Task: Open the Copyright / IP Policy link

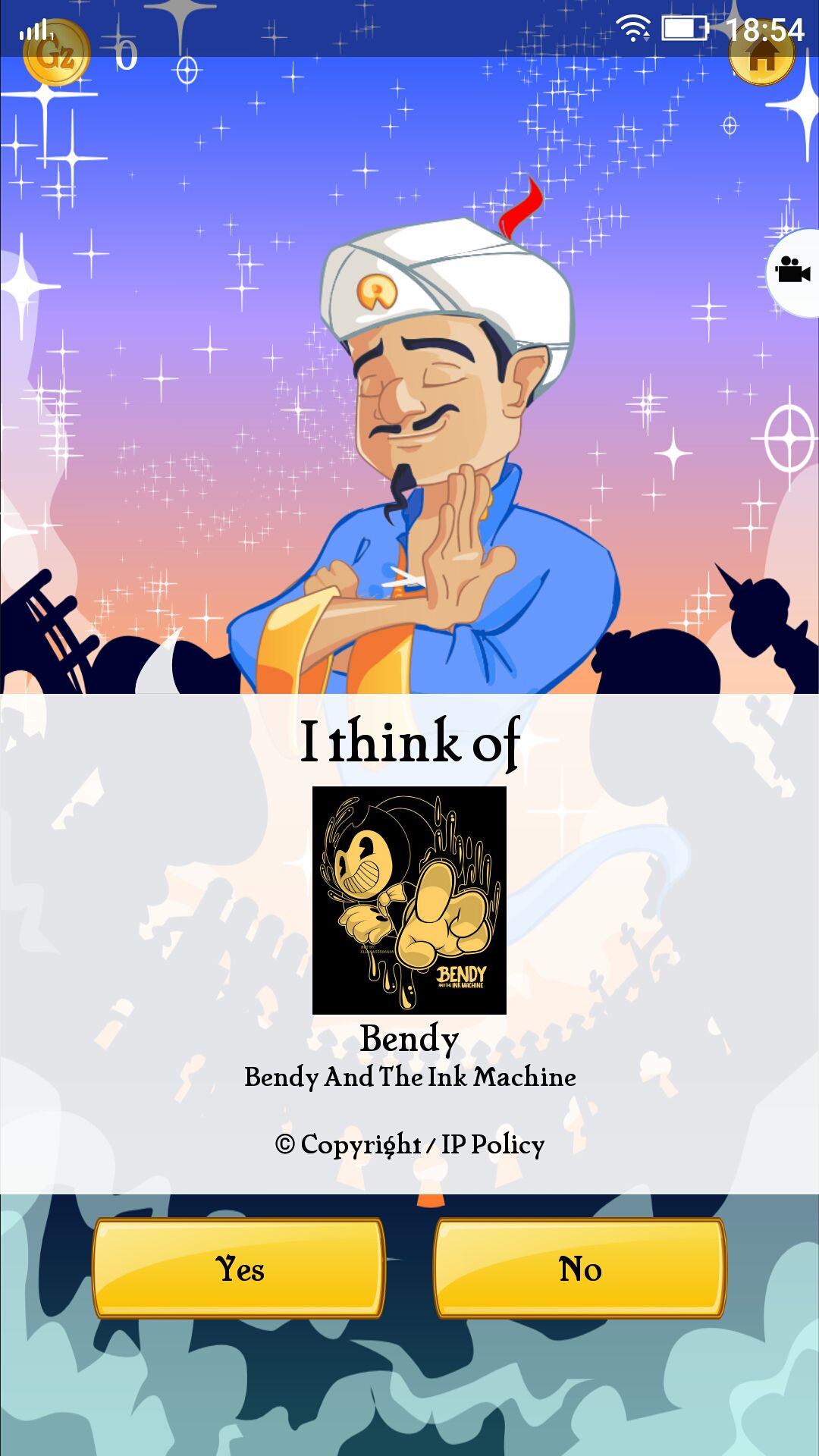Action: (409, 1144)
